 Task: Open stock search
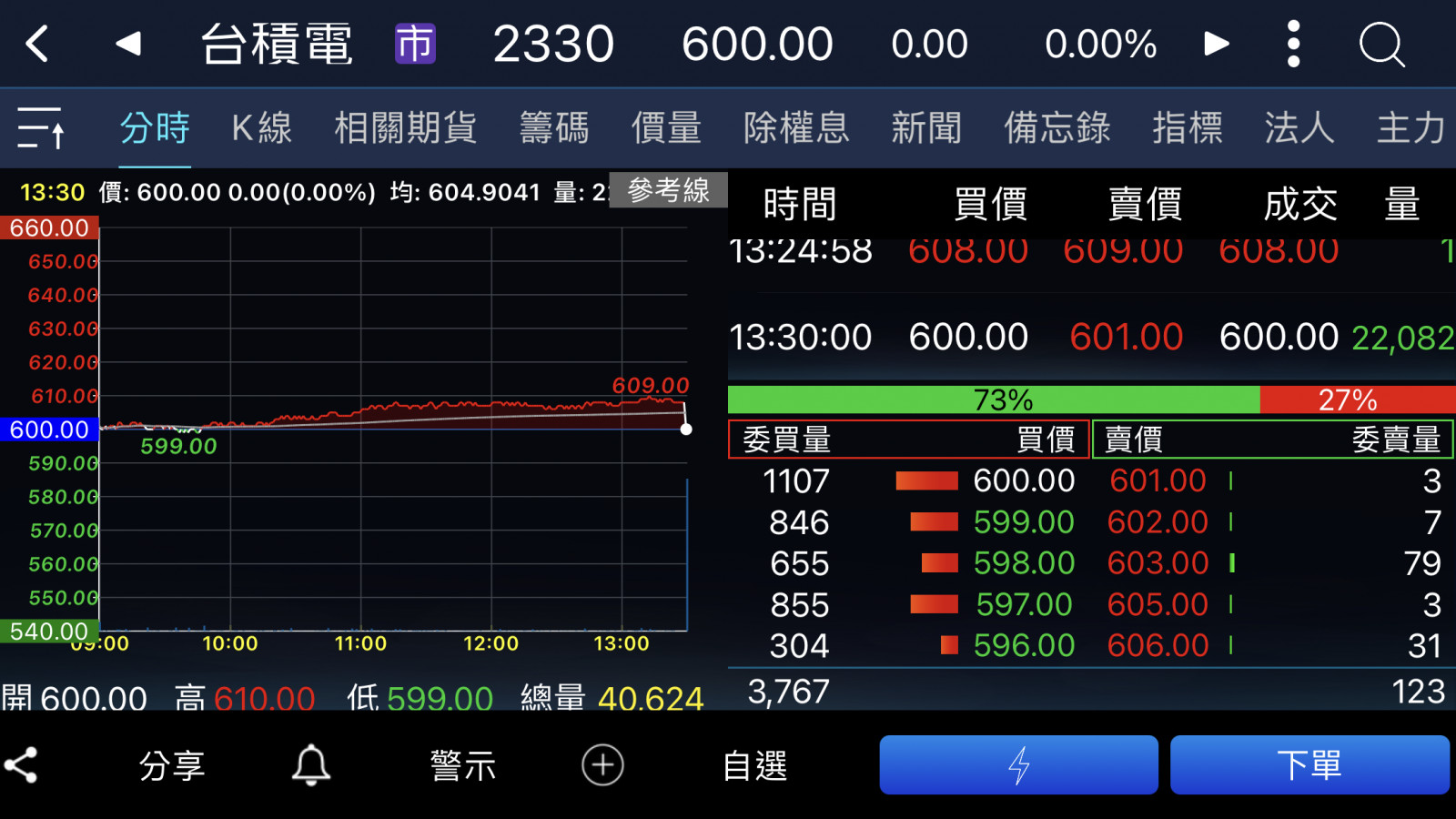pyautogui.click(x=1381, y=44)
